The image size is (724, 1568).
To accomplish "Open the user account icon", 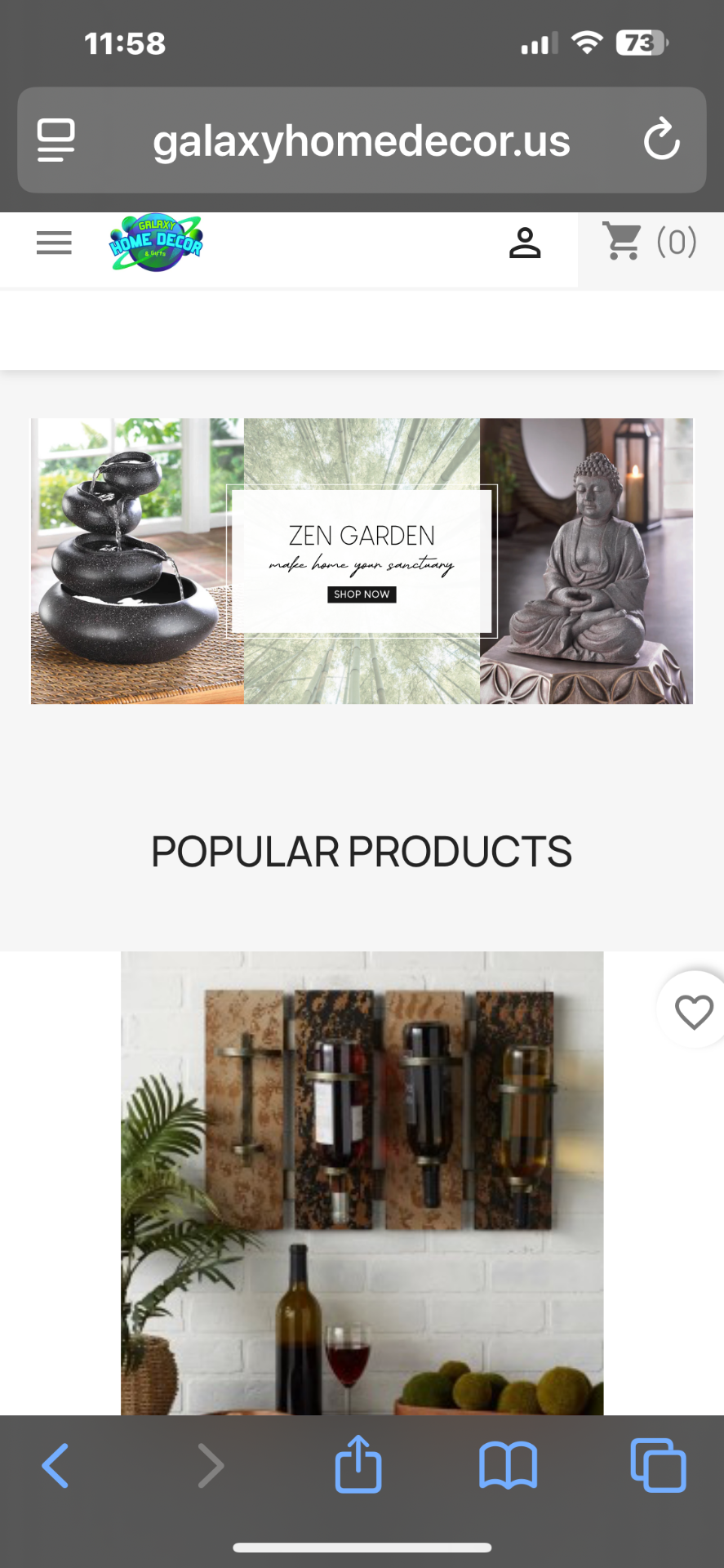I will [525, 243].
